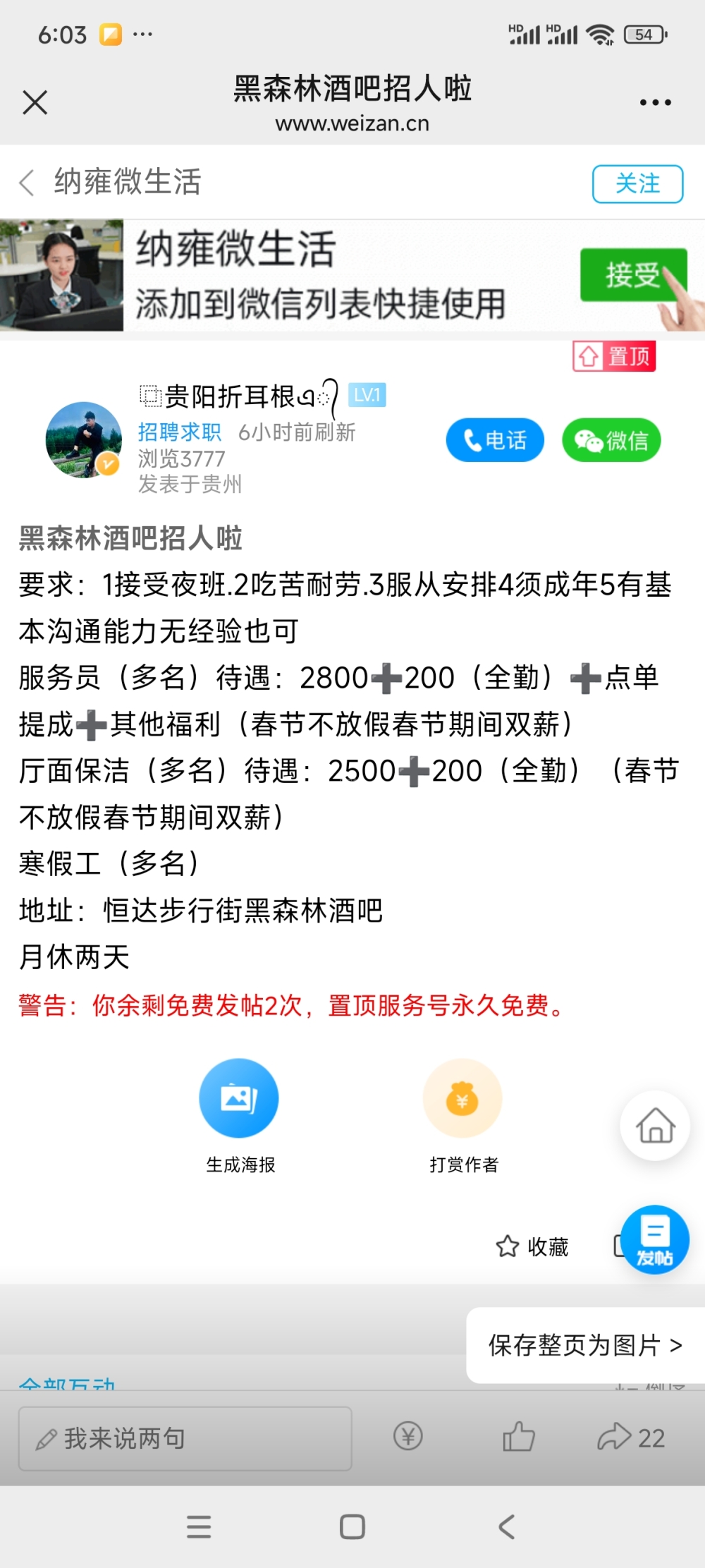Tap the system back navigation button
This screenshot has width=705, height=1568.
click(x=506, y=1527)
